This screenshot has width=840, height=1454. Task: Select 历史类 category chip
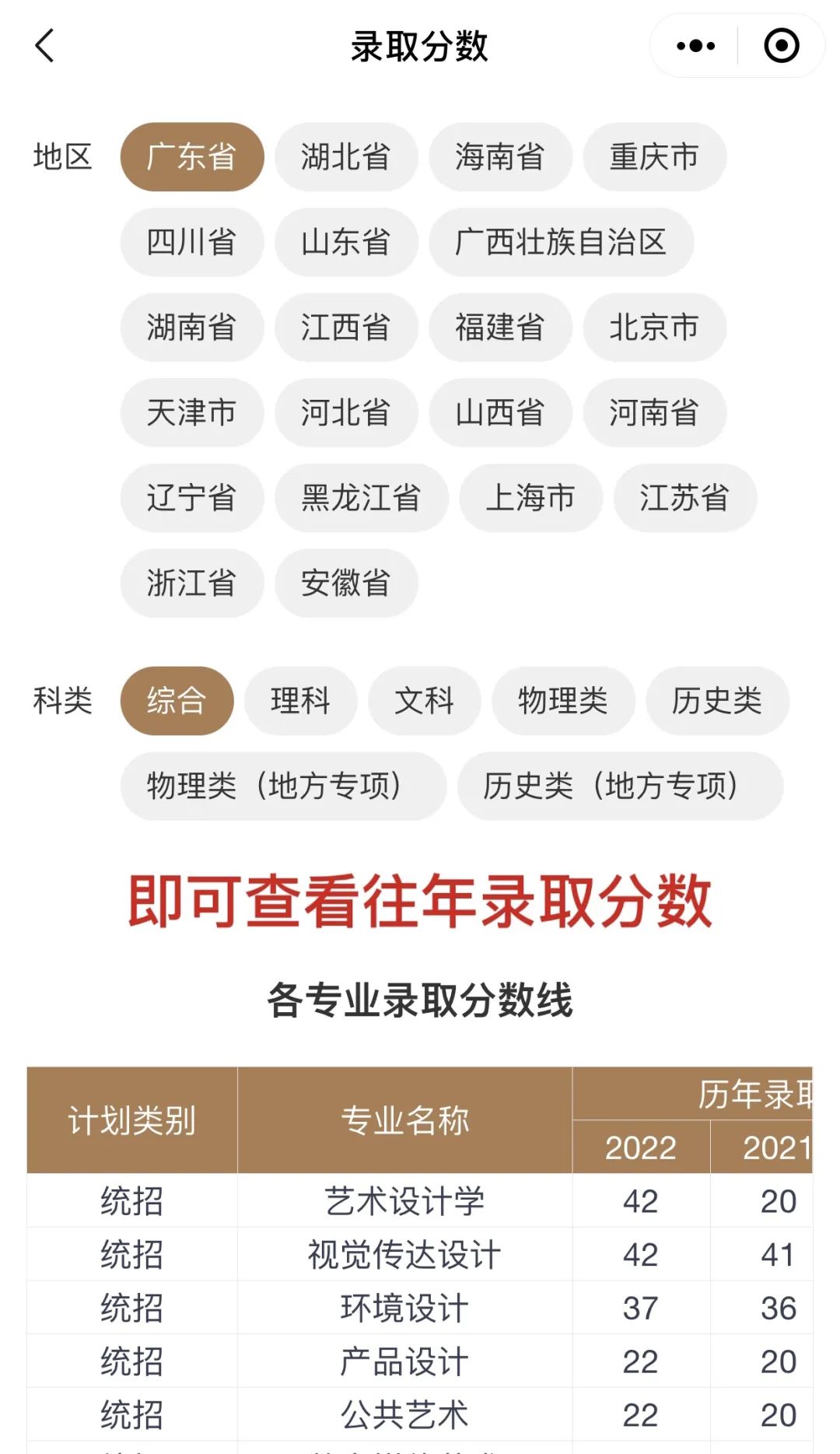[x=717, y=701]
